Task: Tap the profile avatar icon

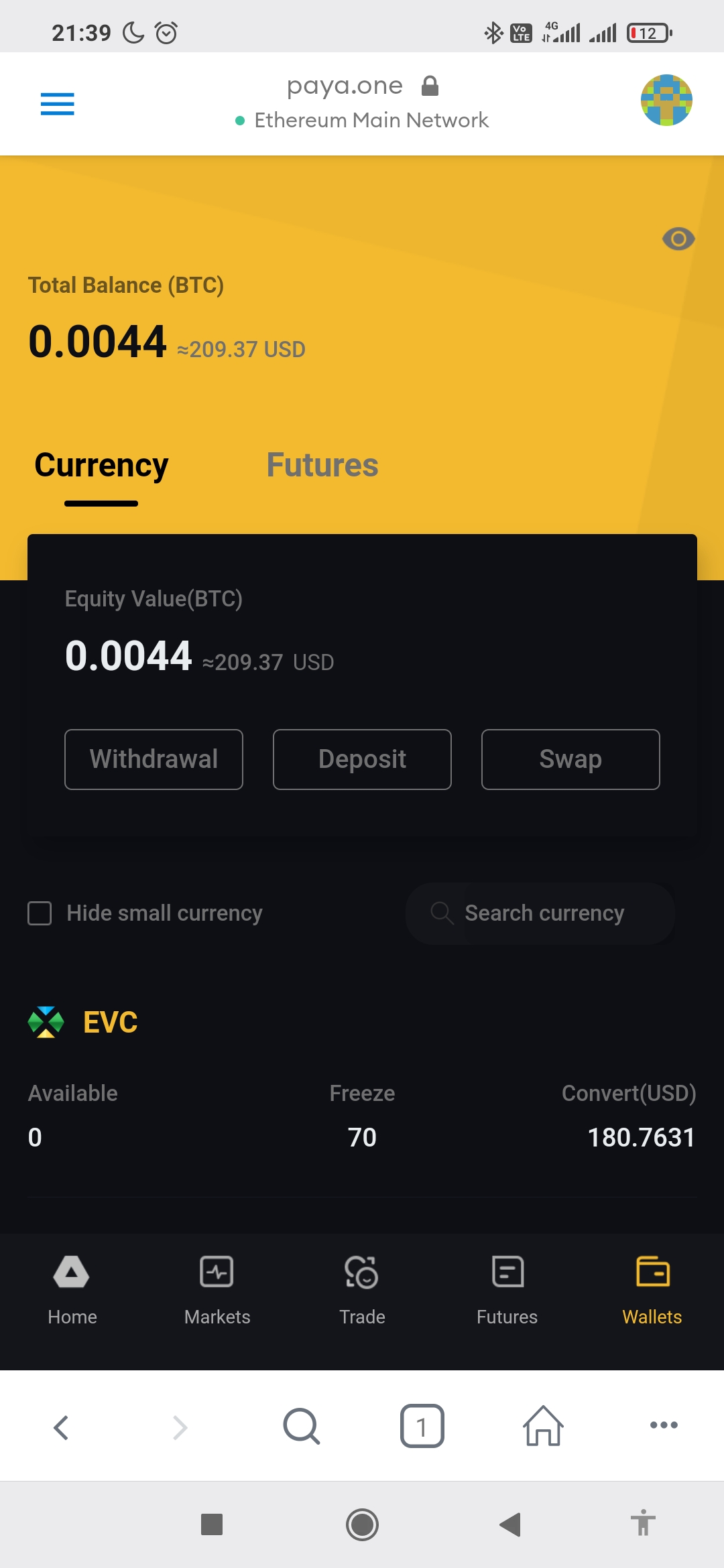Action: (666, 101)
